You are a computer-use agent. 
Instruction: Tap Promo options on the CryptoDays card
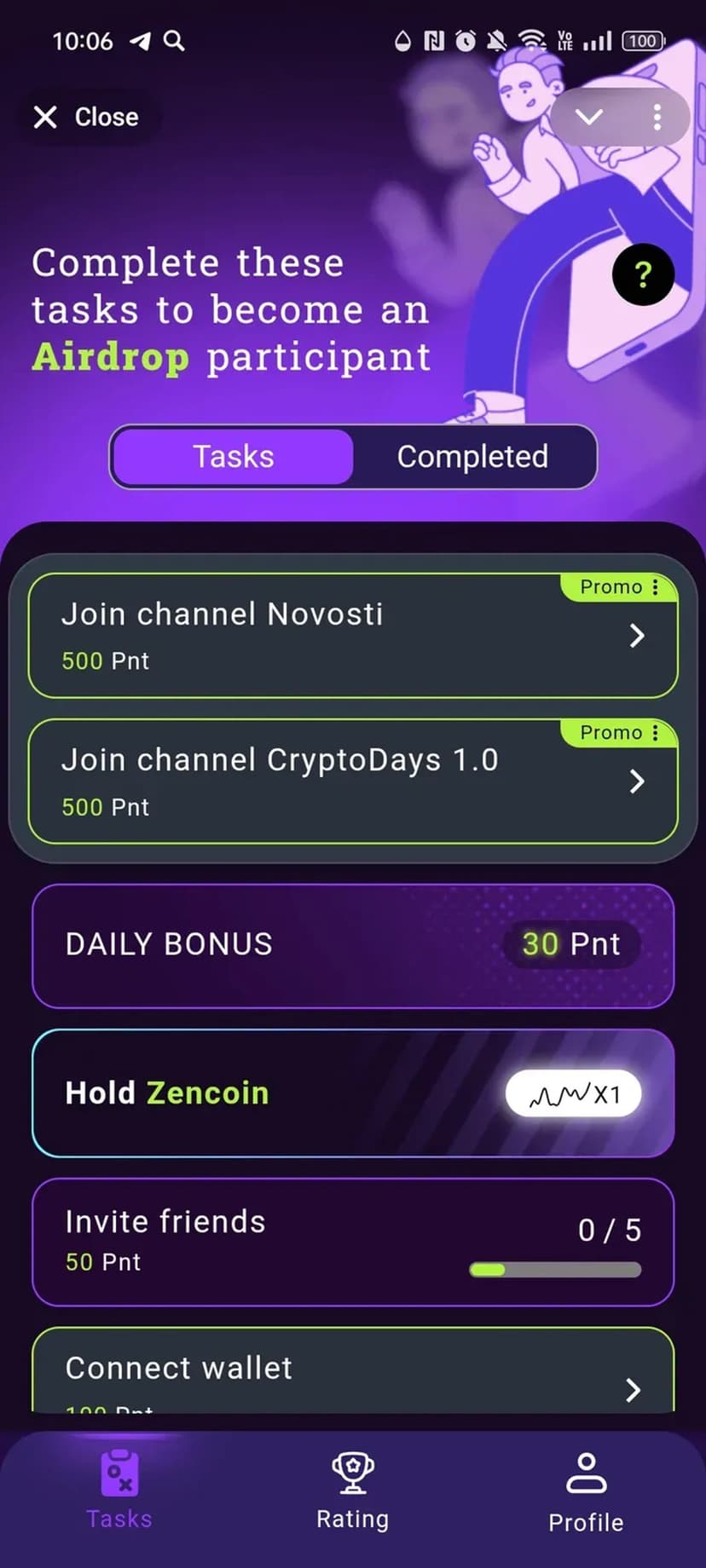point(620,733)
